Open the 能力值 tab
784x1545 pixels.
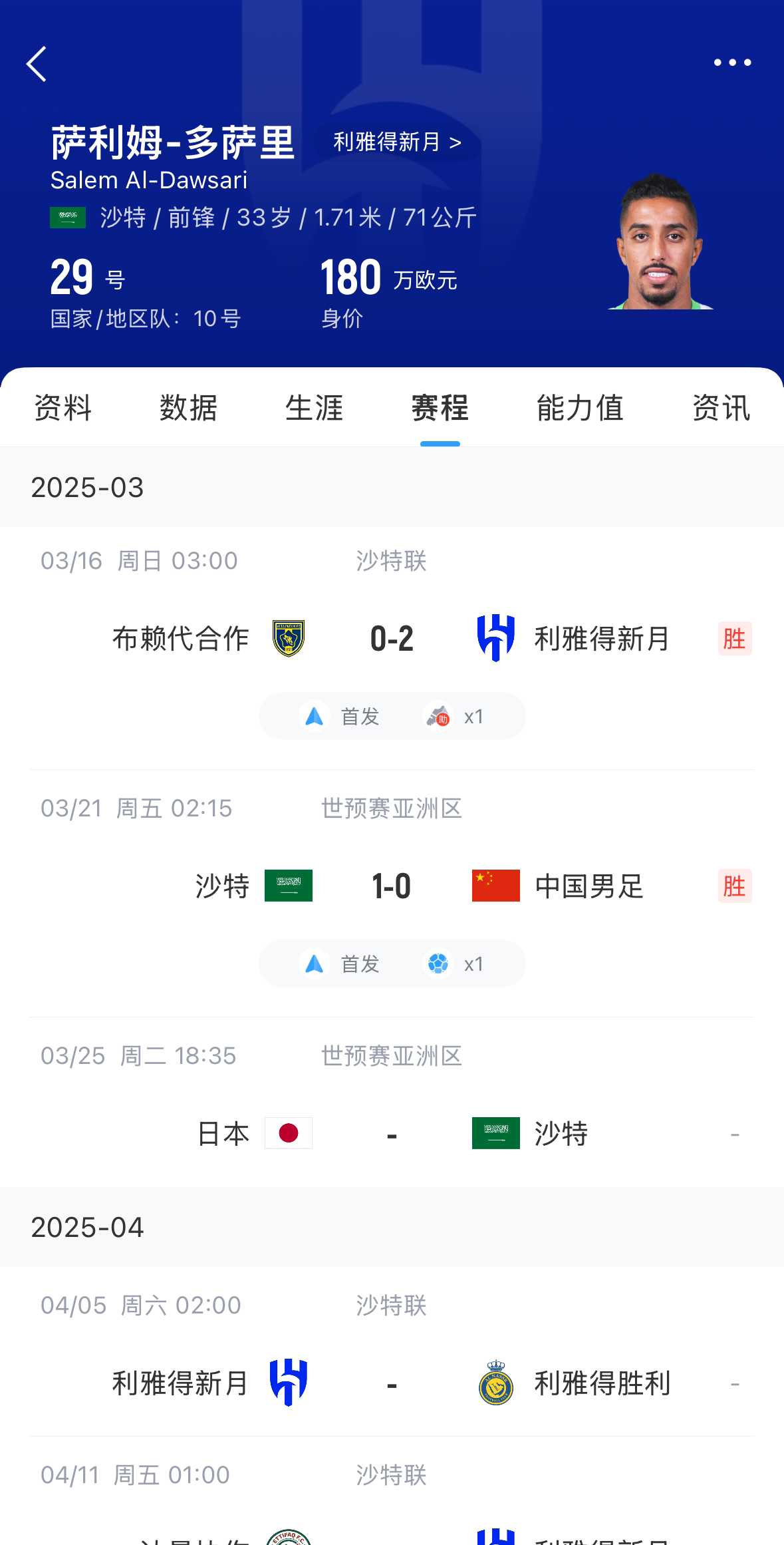[580, 409]
